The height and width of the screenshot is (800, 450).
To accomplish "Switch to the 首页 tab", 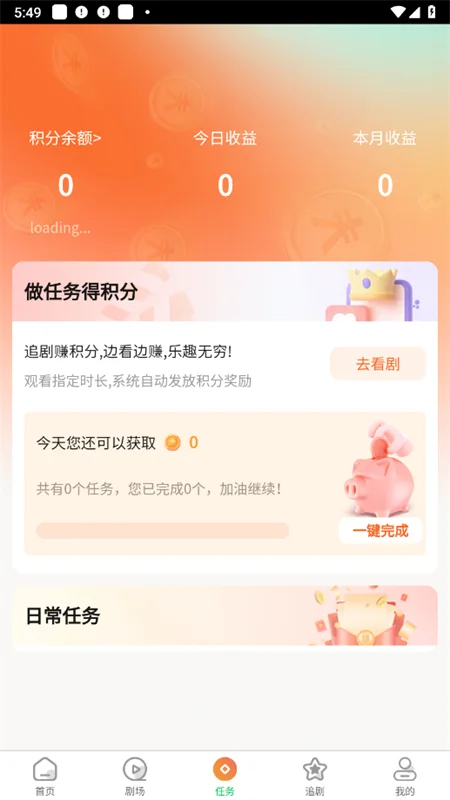I will (45, 776).
